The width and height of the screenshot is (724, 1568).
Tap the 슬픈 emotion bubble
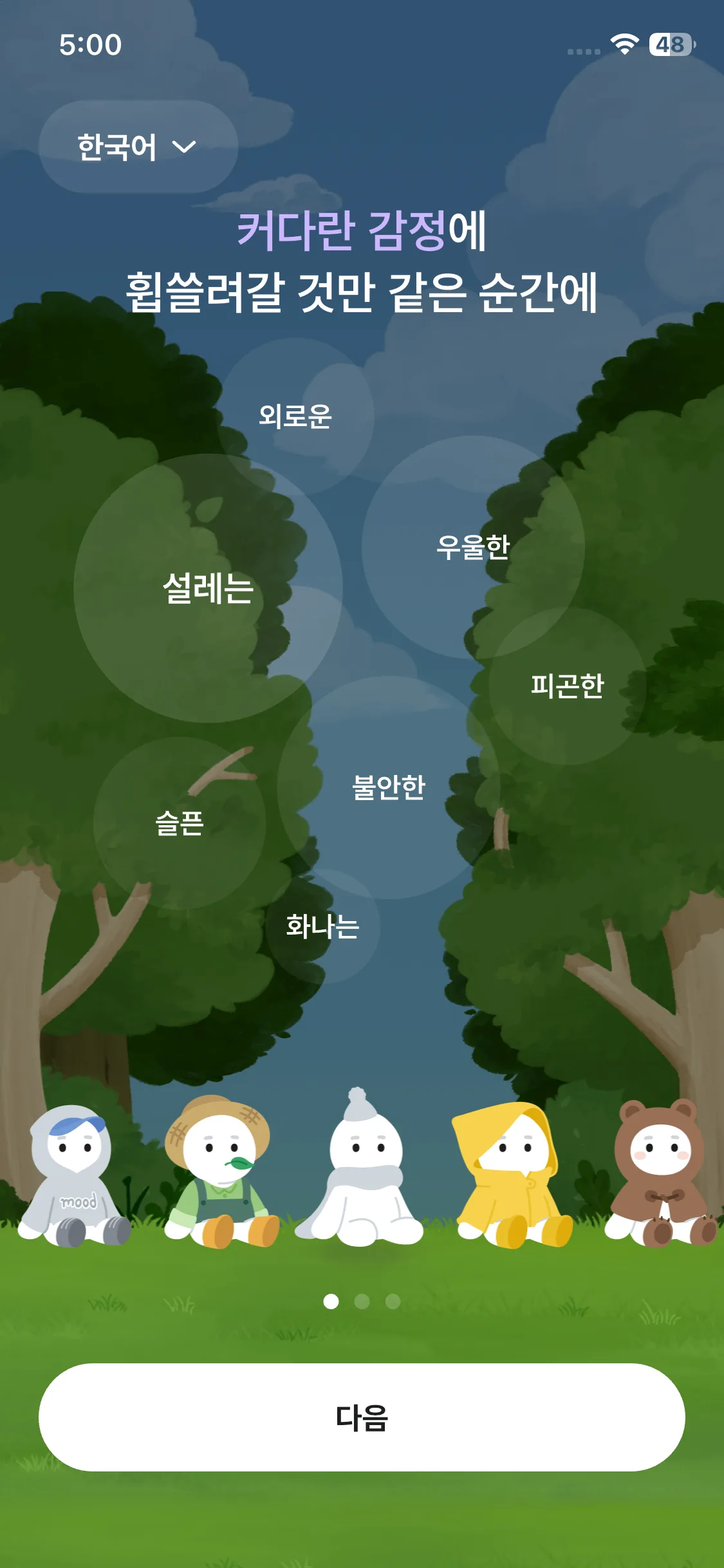[180, 823]
